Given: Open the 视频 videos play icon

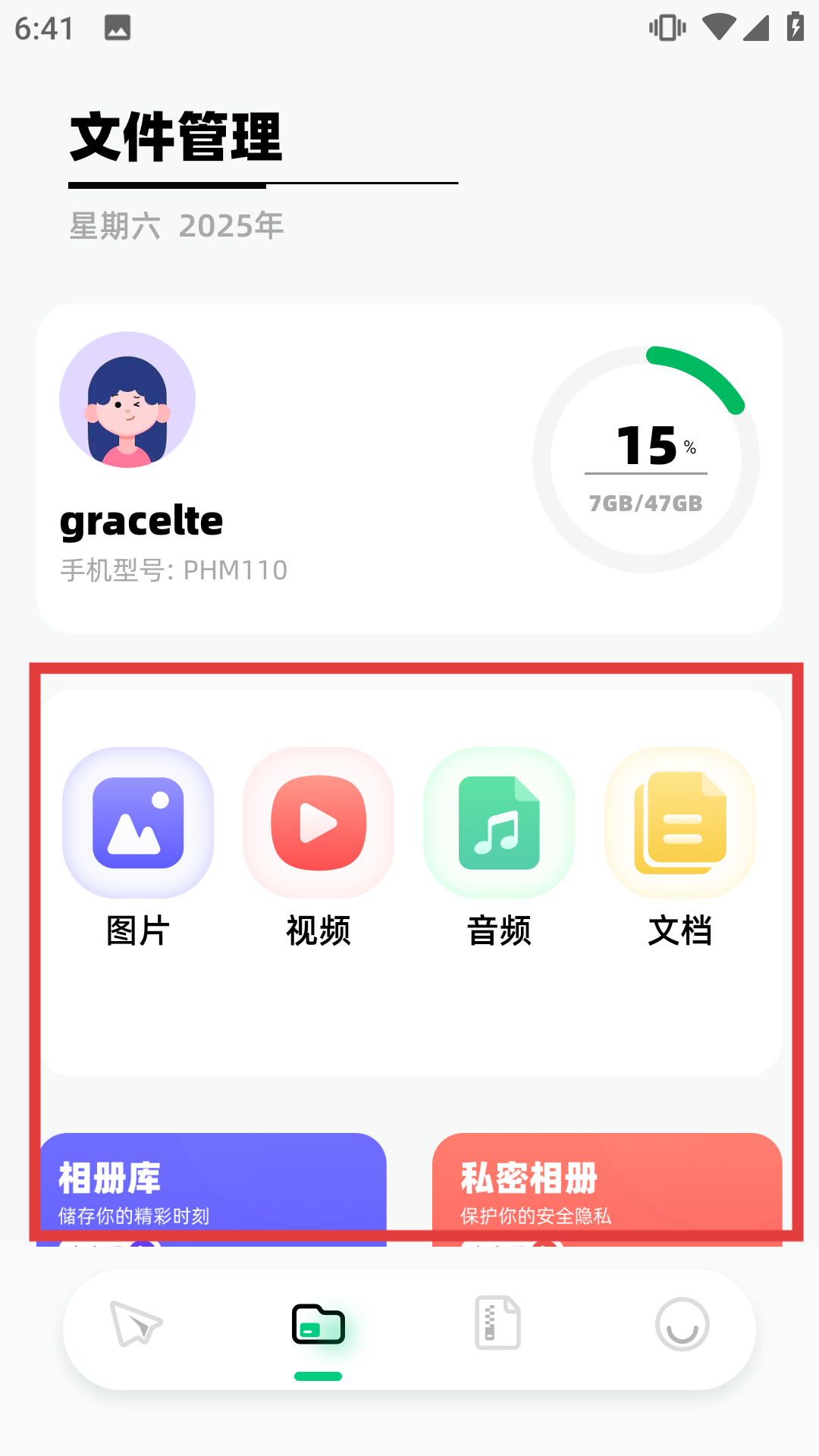Looking at the screenshot, I should coord(318,823).
